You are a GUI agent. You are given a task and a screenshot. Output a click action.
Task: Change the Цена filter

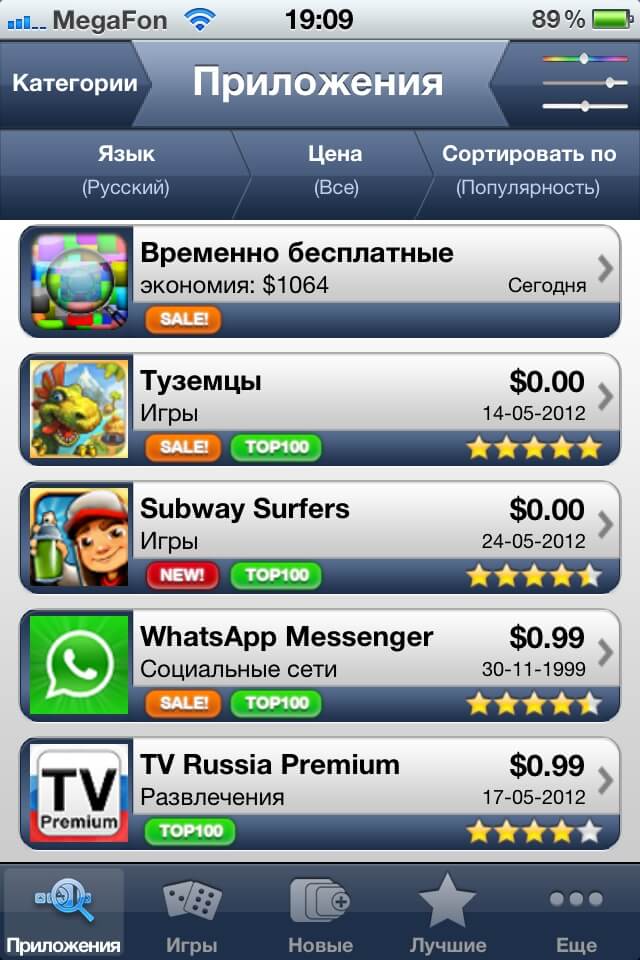334,170
